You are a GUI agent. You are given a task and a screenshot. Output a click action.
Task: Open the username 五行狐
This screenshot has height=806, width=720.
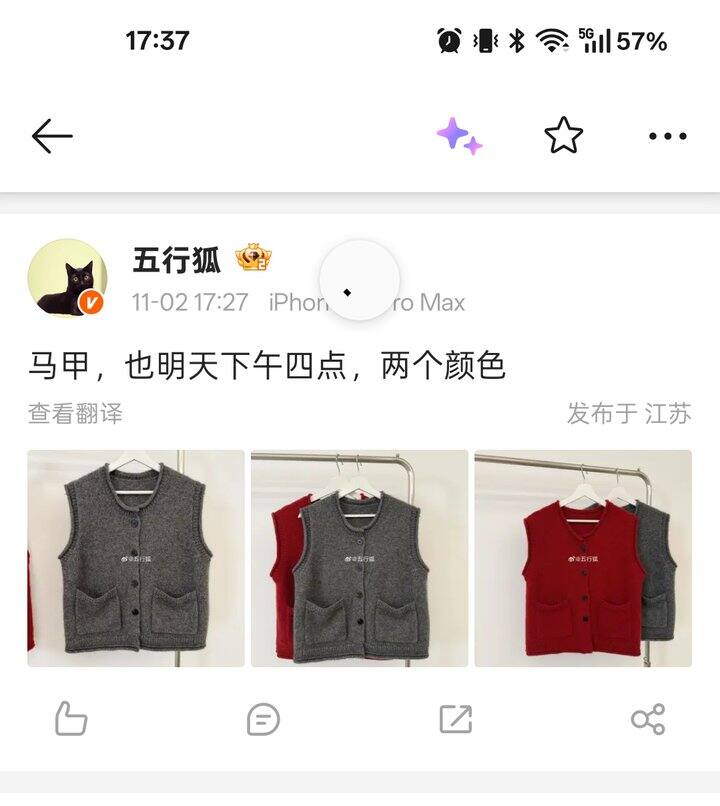coord(177,260)
